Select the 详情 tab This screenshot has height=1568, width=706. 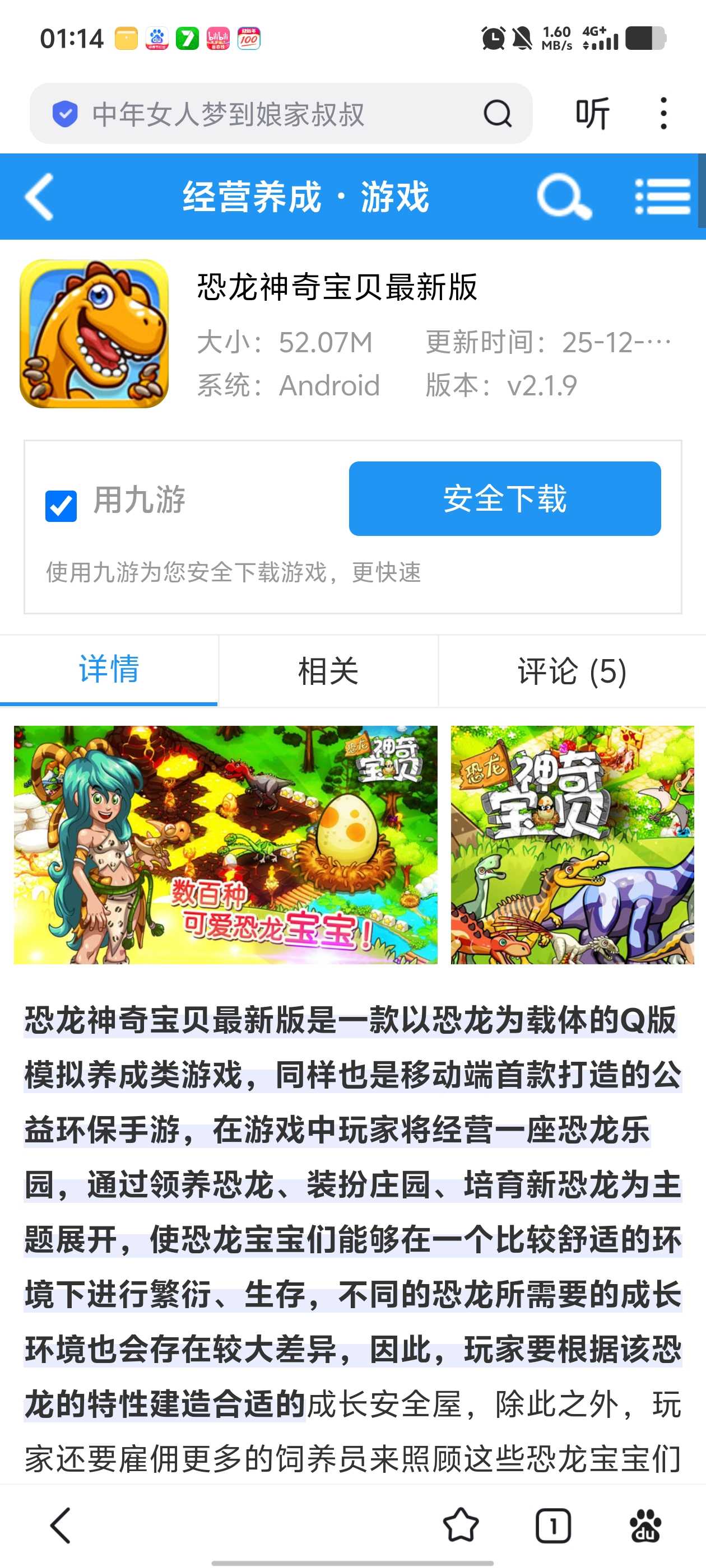coord(109,670)
